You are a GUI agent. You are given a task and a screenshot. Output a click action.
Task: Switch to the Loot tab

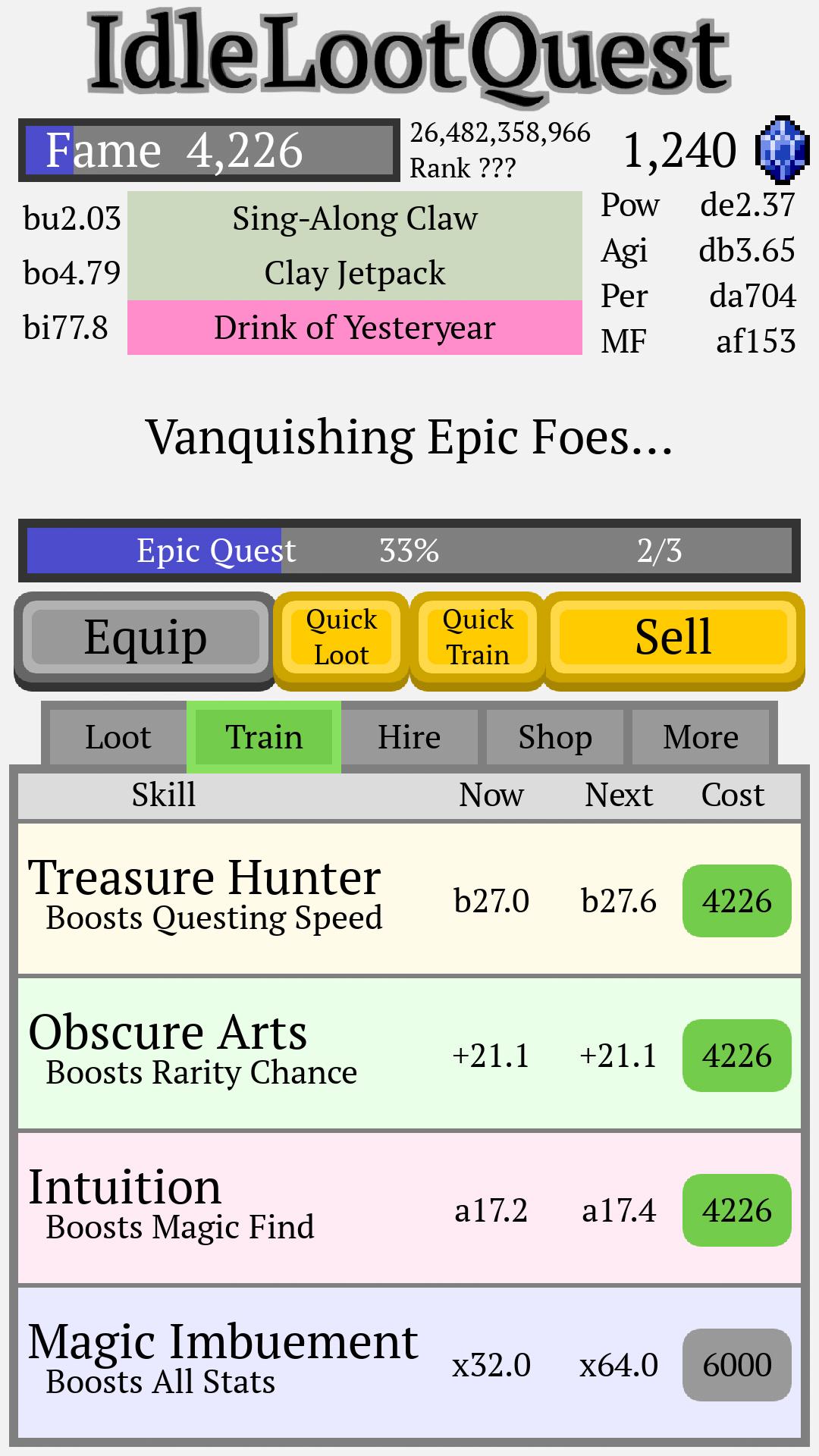click(118, 737)
